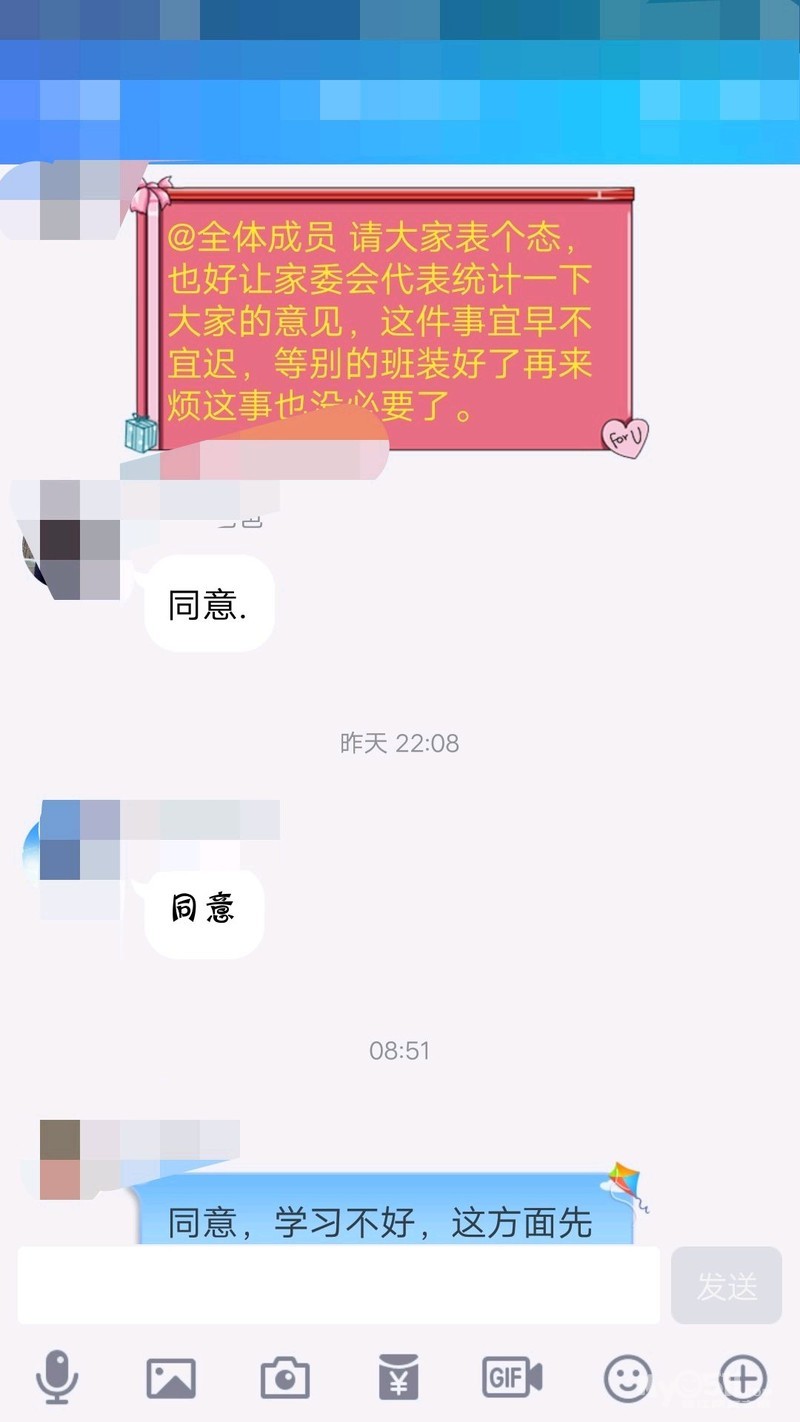Start voice input with the microphone icon
The image size is (800, 1422).
[57, 1377]
